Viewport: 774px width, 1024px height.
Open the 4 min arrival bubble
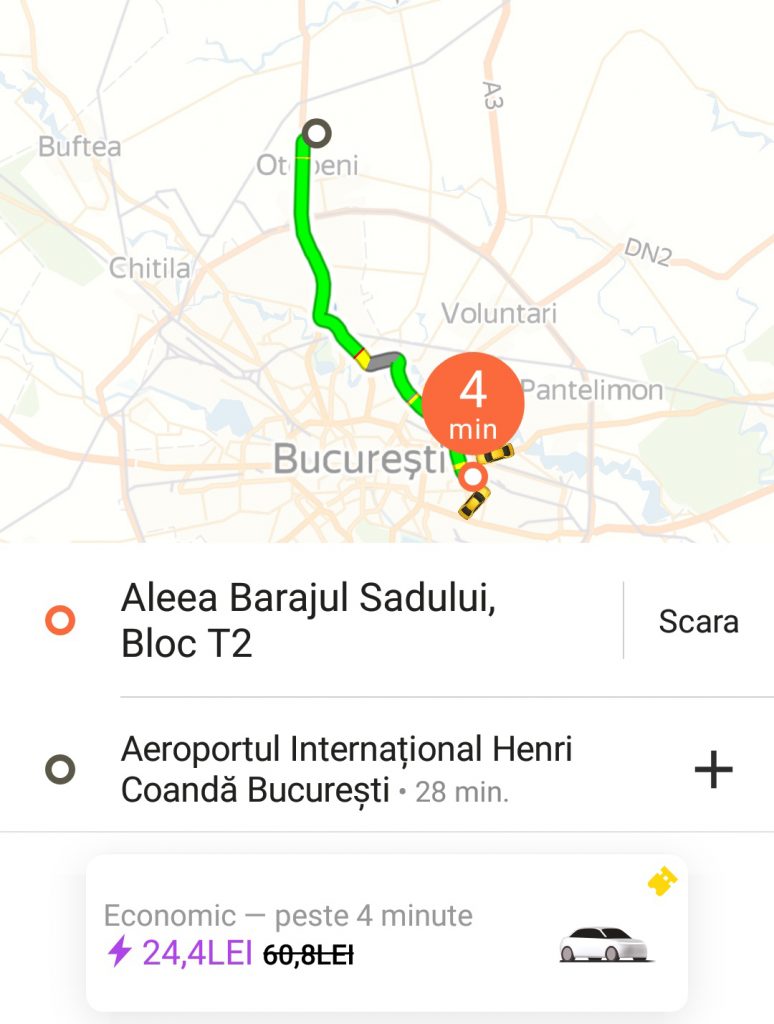tap(474, 400)
